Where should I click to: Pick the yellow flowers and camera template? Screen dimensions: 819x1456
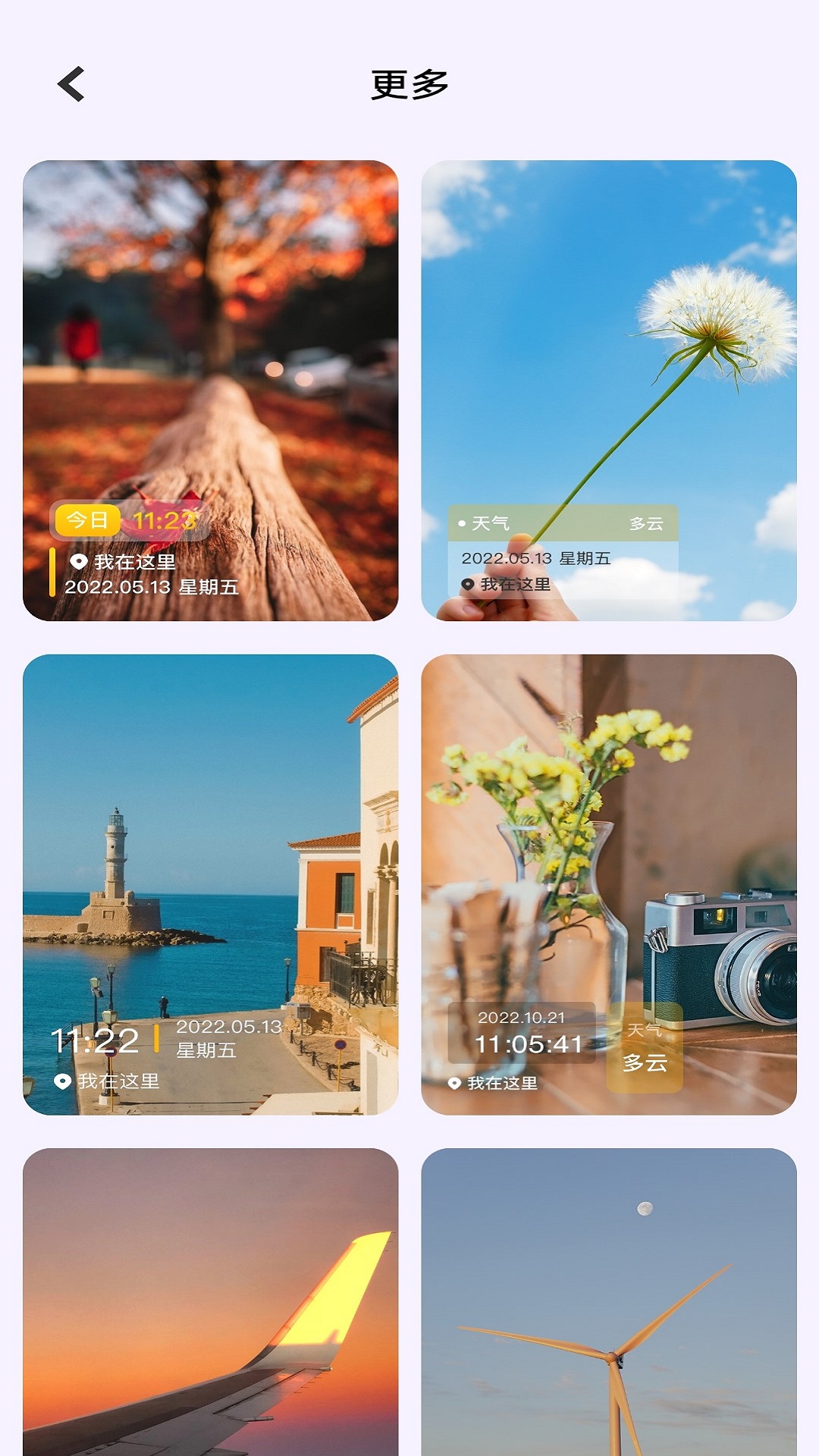[608, 883]
